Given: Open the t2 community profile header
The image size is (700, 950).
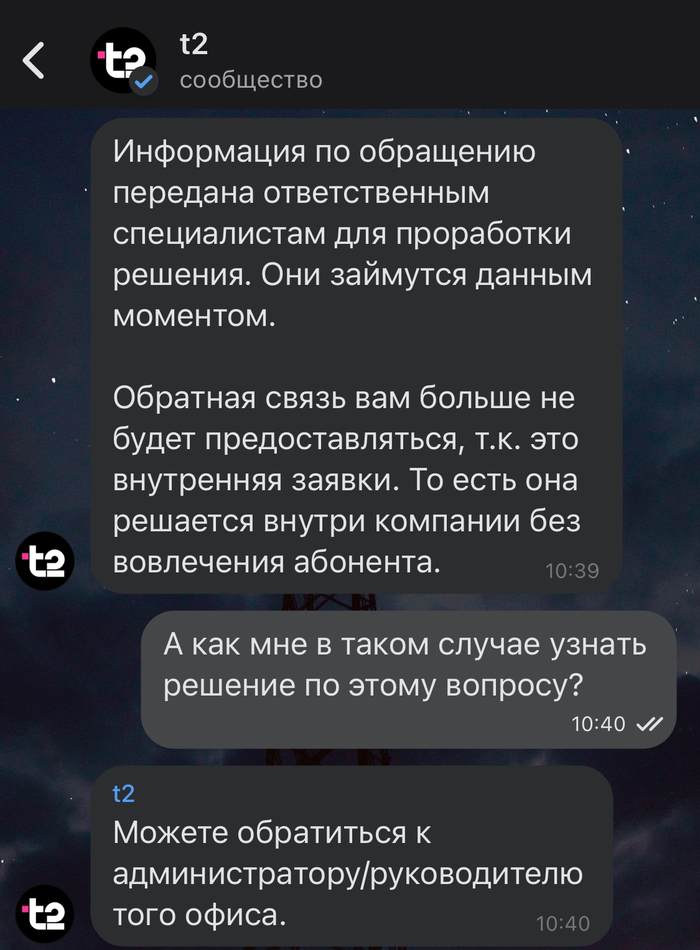Looking at the screenshot, I should [x=250, y=61].
